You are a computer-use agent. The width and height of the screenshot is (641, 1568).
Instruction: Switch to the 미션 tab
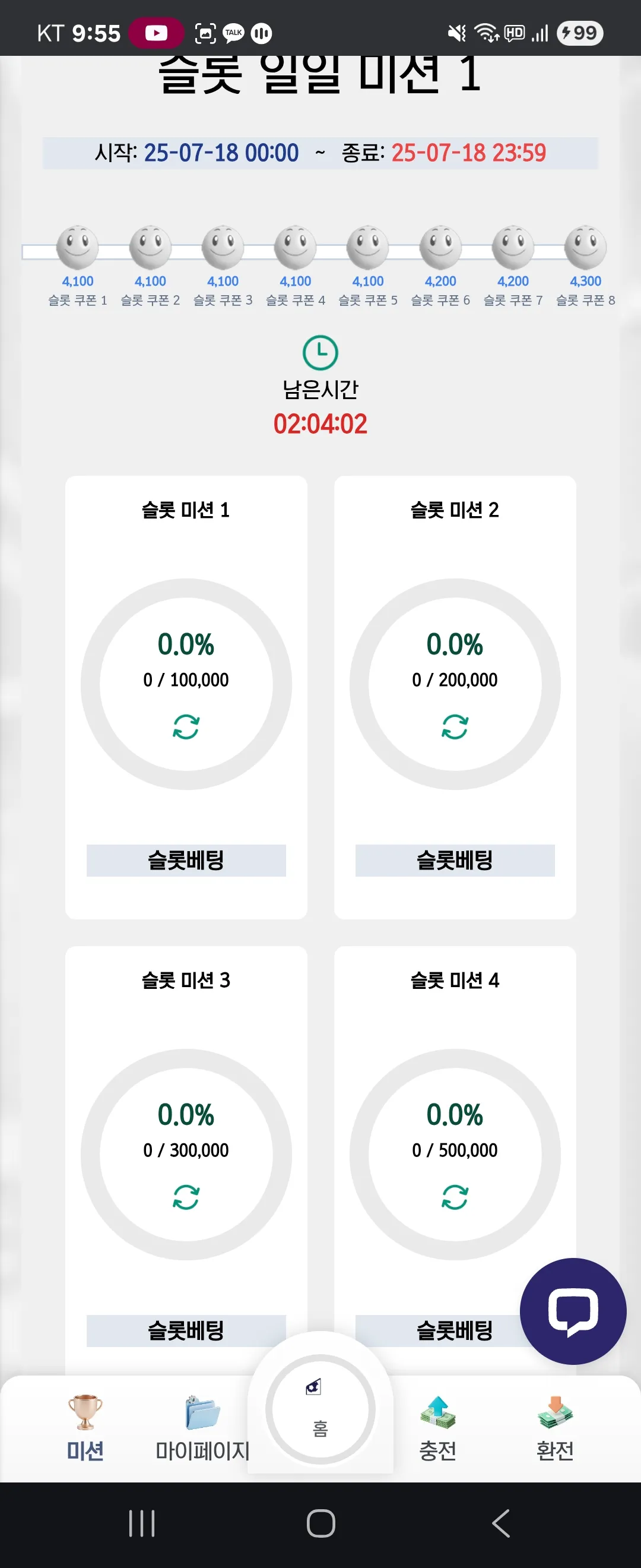pos(85,1428)
